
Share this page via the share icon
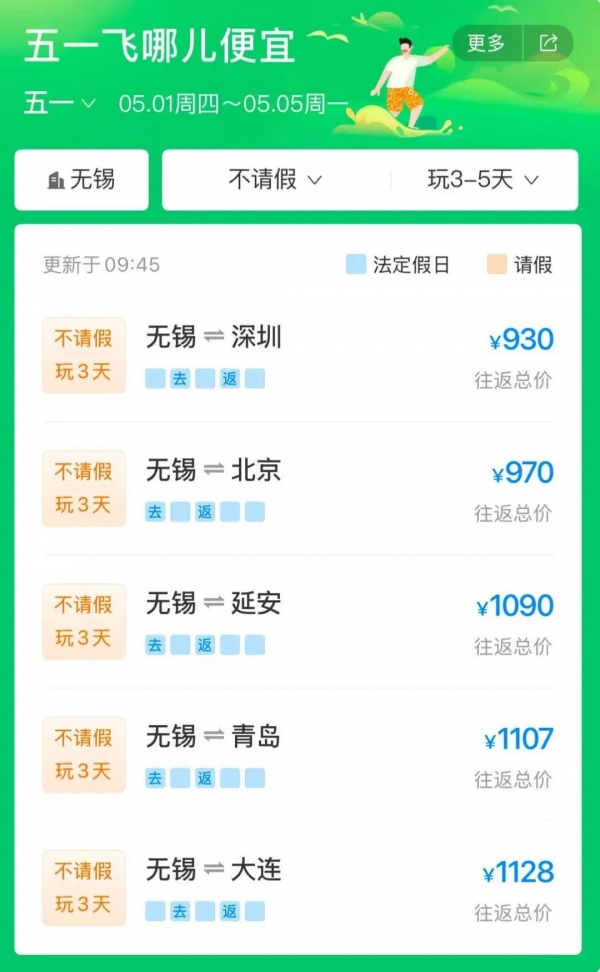[548, 43]
